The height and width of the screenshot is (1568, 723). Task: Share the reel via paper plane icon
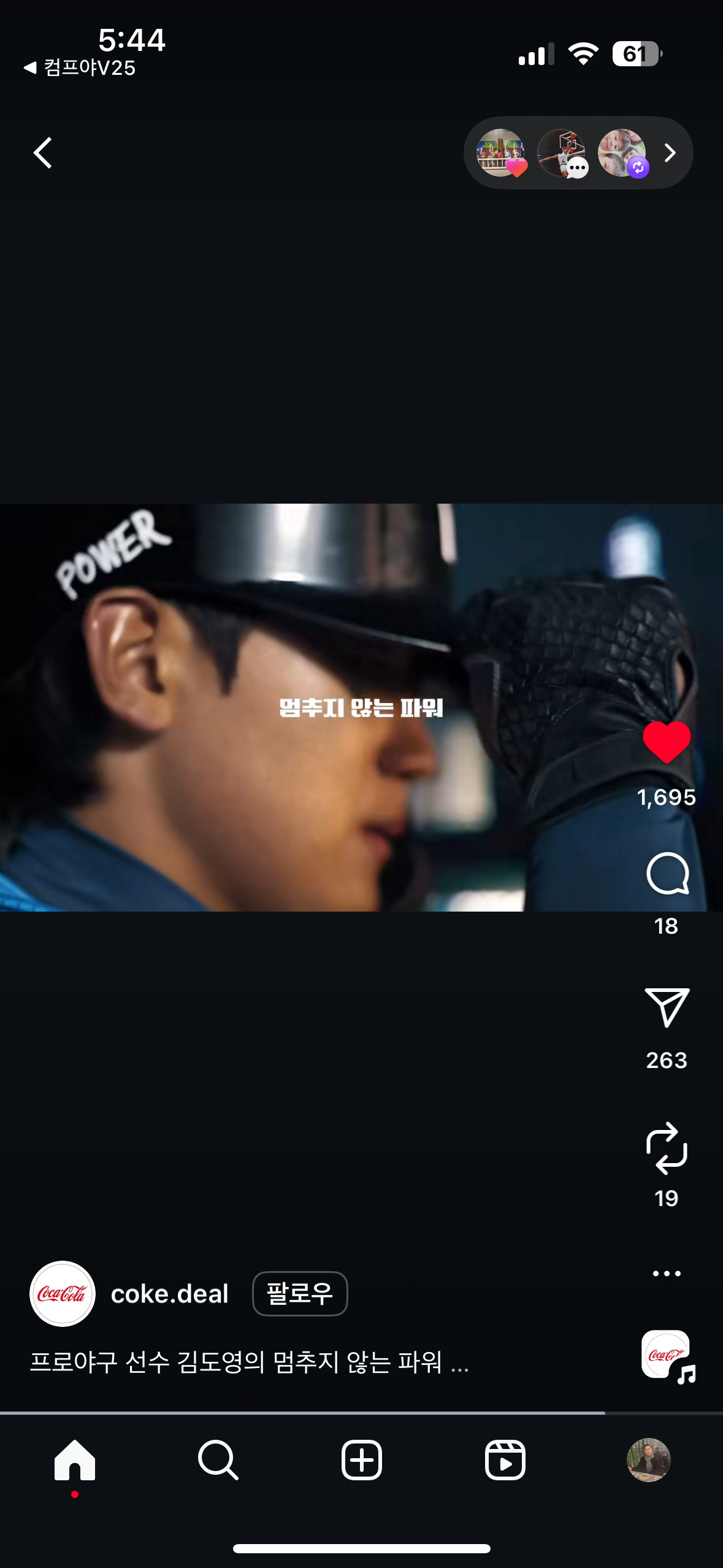[x=667, y=1007]
